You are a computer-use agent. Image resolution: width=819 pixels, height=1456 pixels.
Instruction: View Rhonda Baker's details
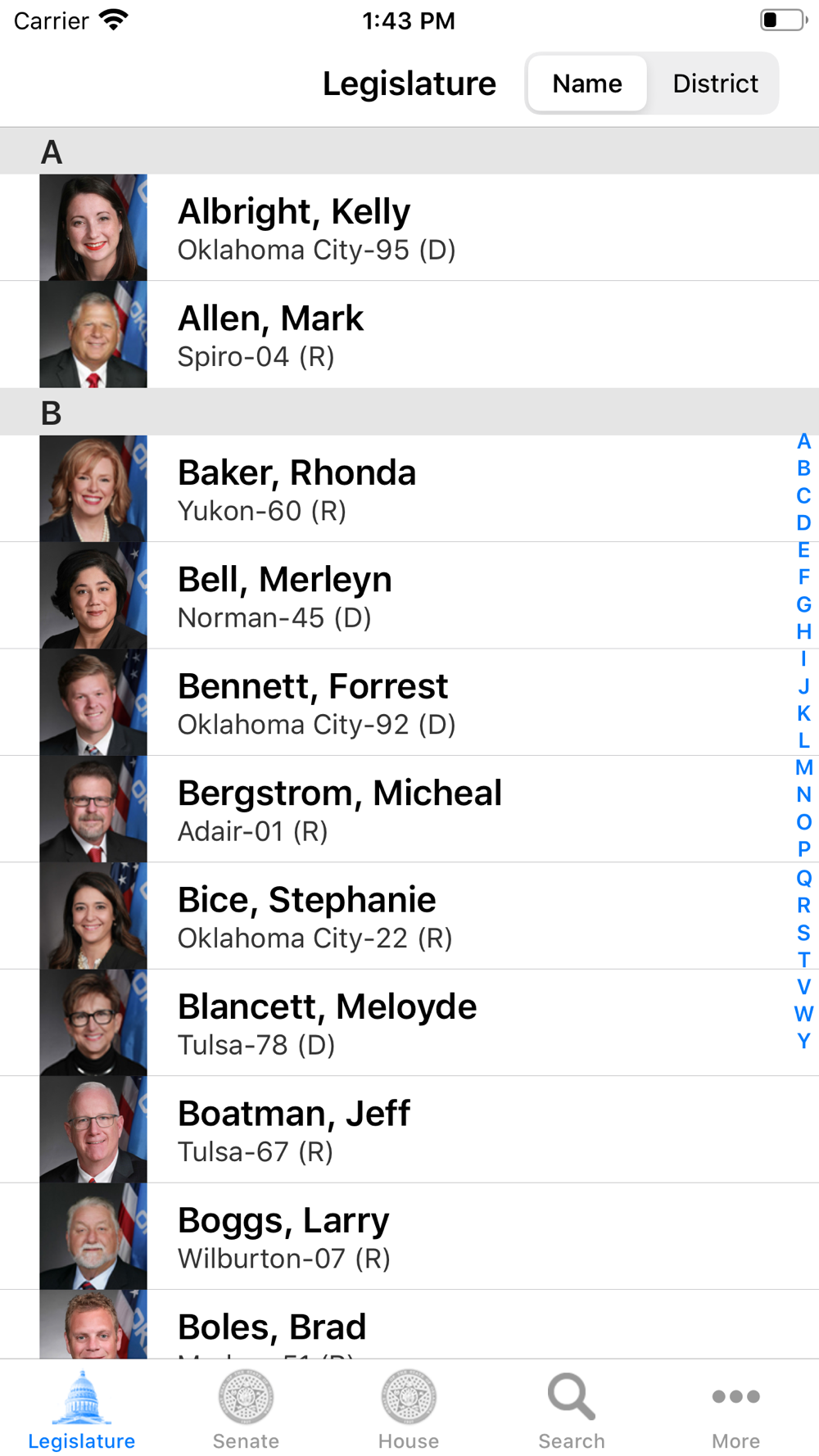pos(409,489)
